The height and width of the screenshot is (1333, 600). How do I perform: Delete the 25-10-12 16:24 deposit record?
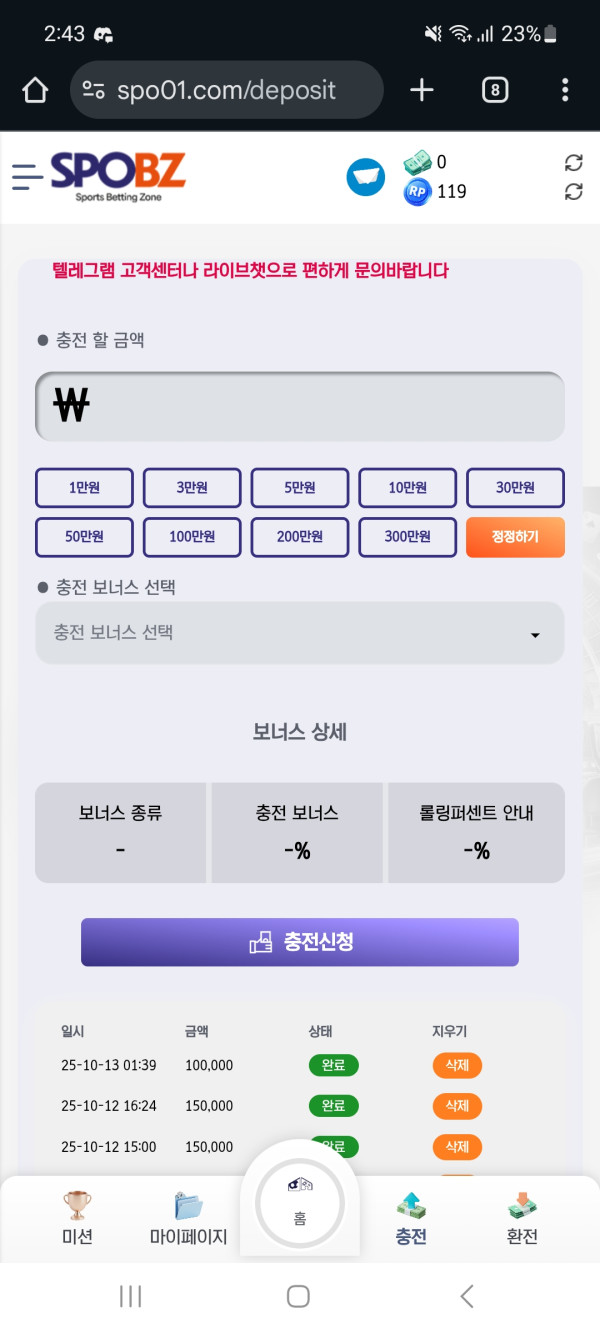457,1106
